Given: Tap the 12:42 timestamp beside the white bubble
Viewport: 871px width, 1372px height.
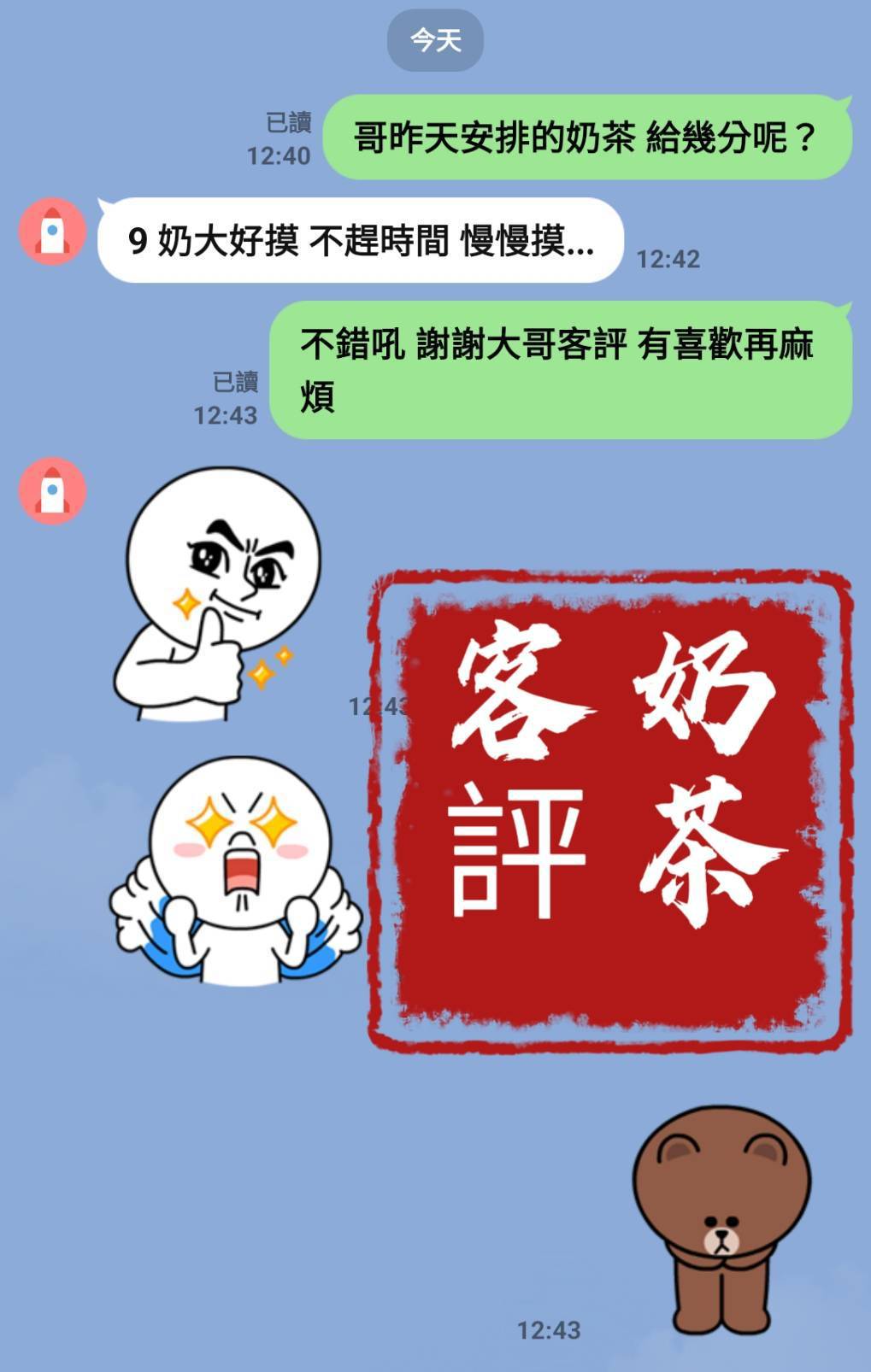Looking at the screenshot, I should pyautogui.click(x=668, y=256).
